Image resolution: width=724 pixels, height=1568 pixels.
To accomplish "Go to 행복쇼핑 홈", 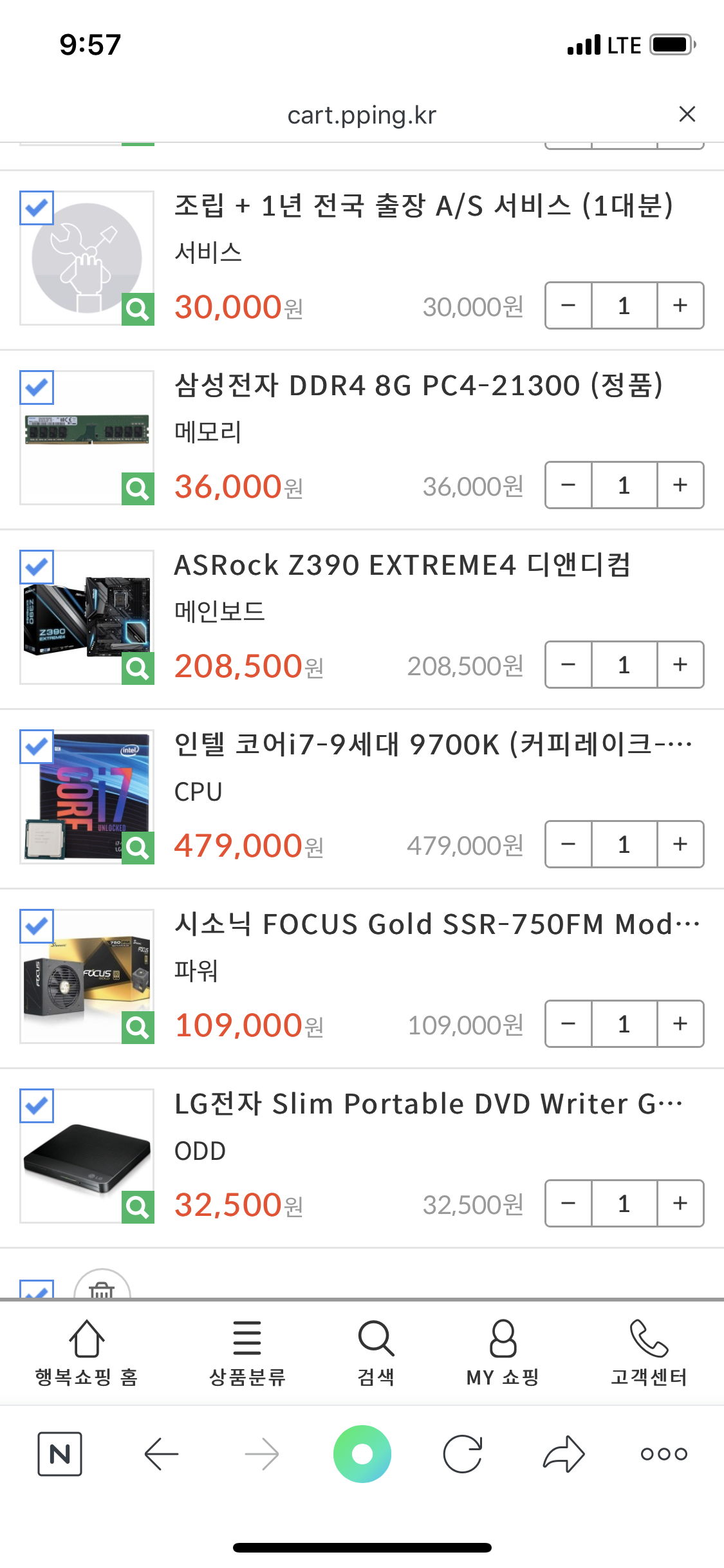I will 86,1352.
